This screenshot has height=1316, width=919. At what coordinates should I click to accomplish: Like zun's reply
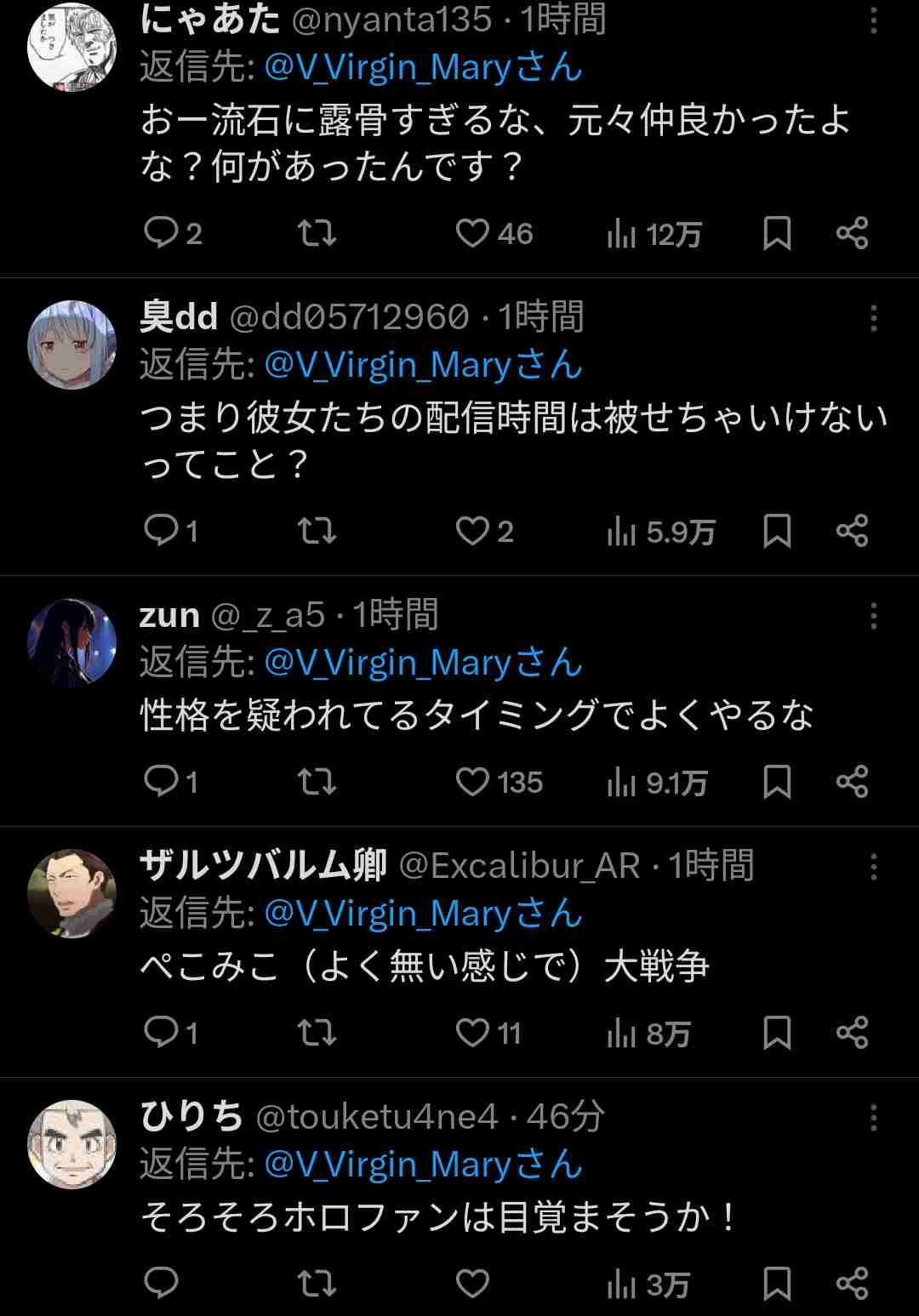pyautogui.click(x=473, y=782)
